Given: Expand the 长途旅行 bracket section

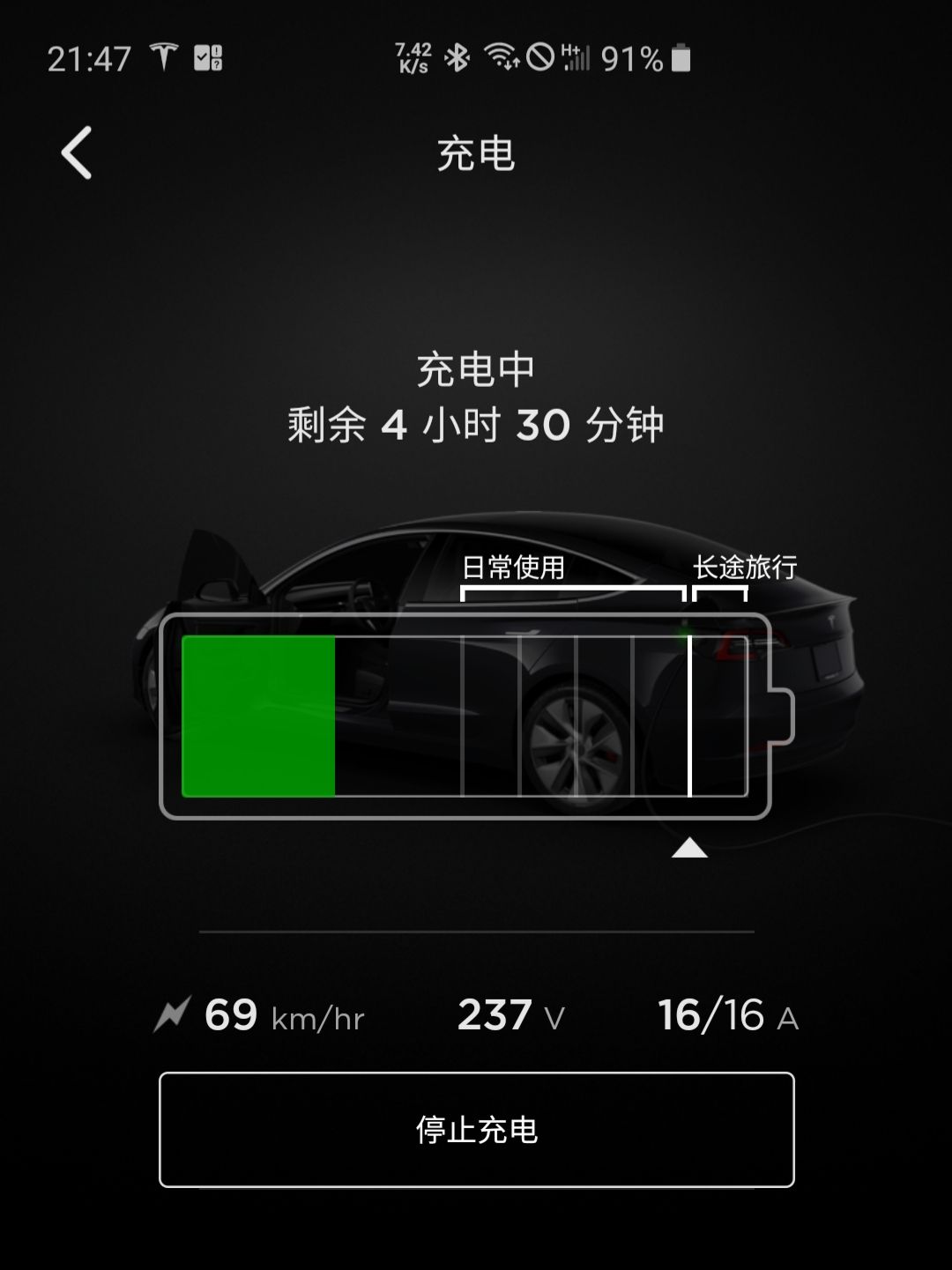Looking at the screenshot, I should (x=747, y=568).
